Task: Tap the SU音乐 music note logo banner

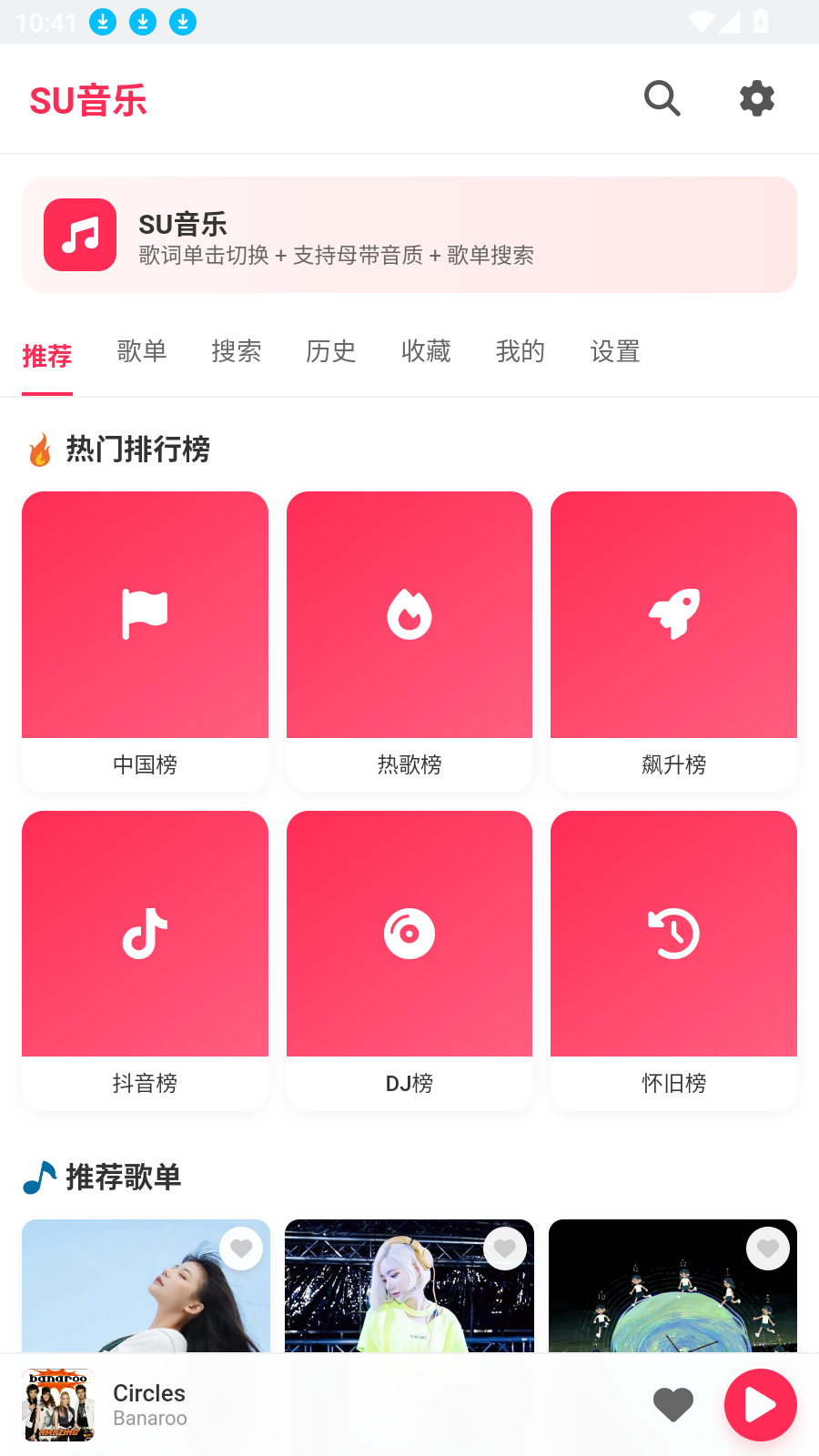Action: point(79,235)
